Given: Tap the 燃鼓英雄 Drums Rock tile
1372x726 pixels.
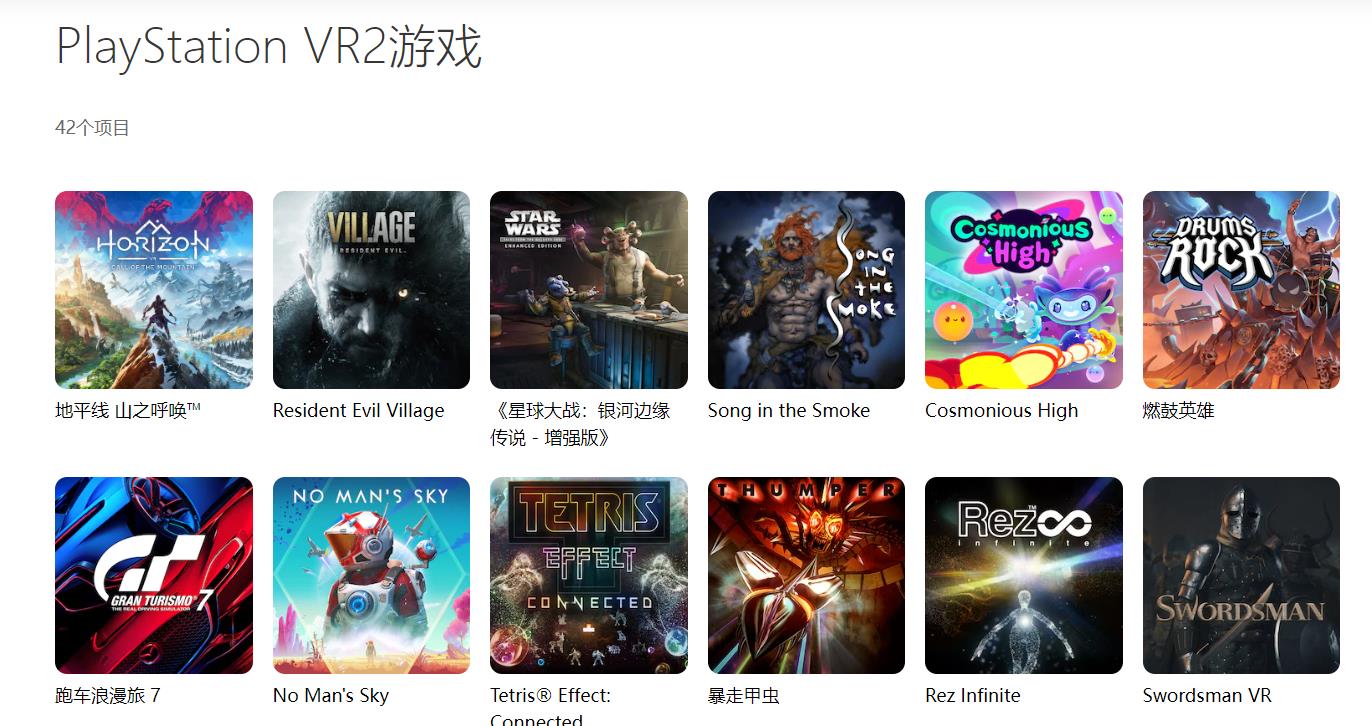Looking at the screenshot, I should pos(1241,290).
